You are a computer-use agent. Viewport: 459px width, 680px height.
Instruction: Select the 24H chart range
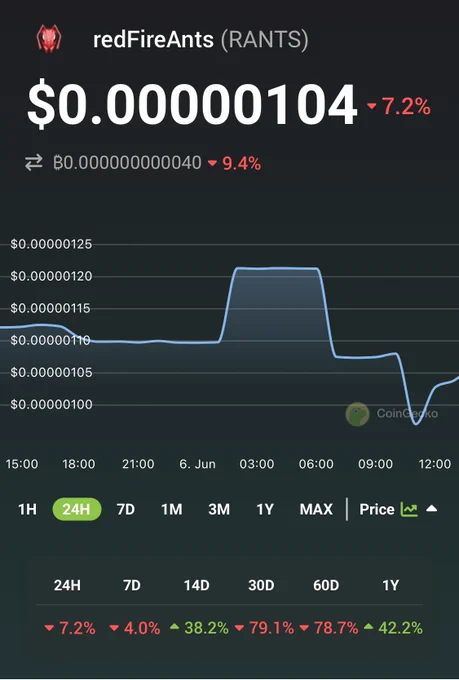tap(77, 509)
